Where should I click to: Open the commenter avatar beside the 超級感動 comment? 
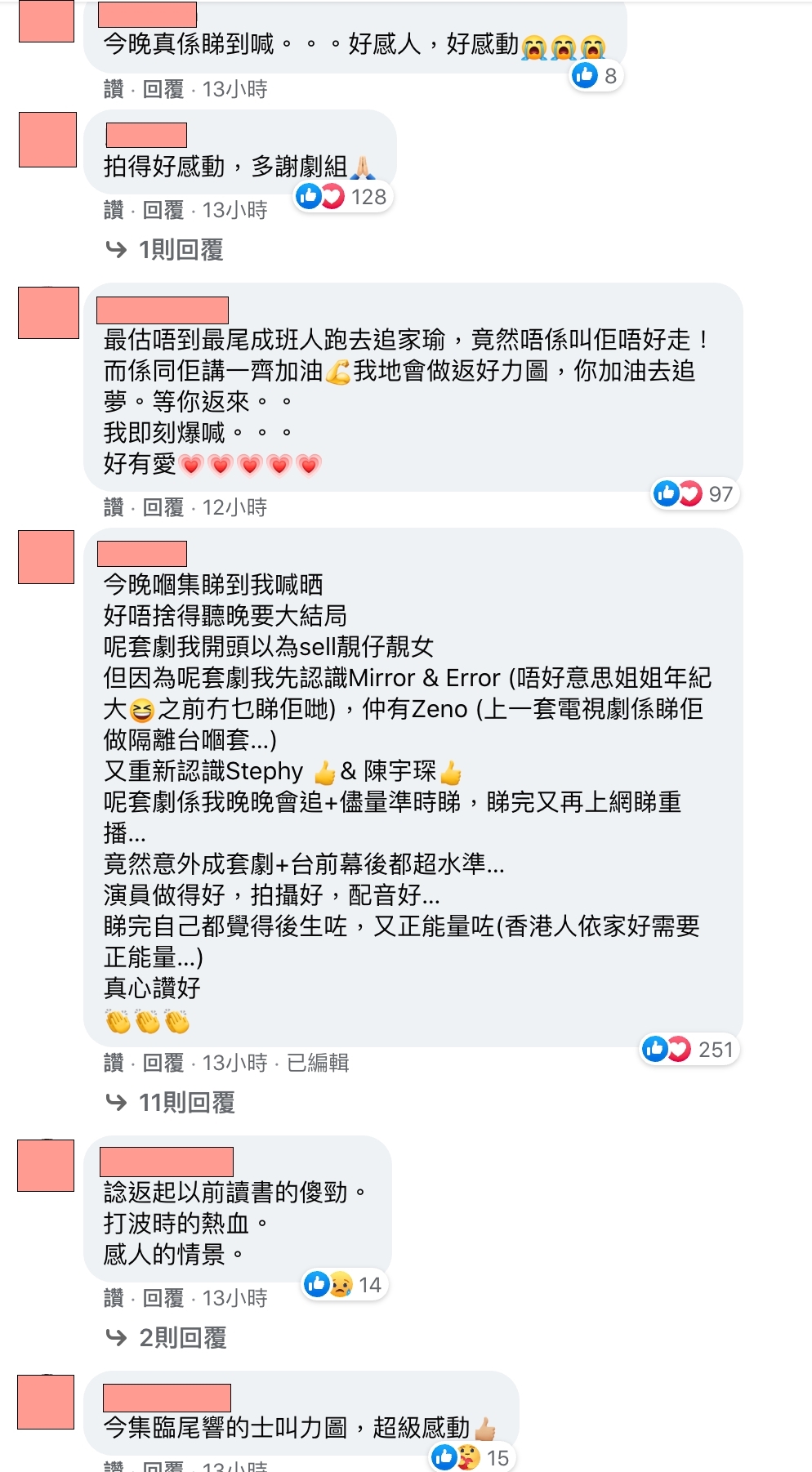click(47, 1402)
